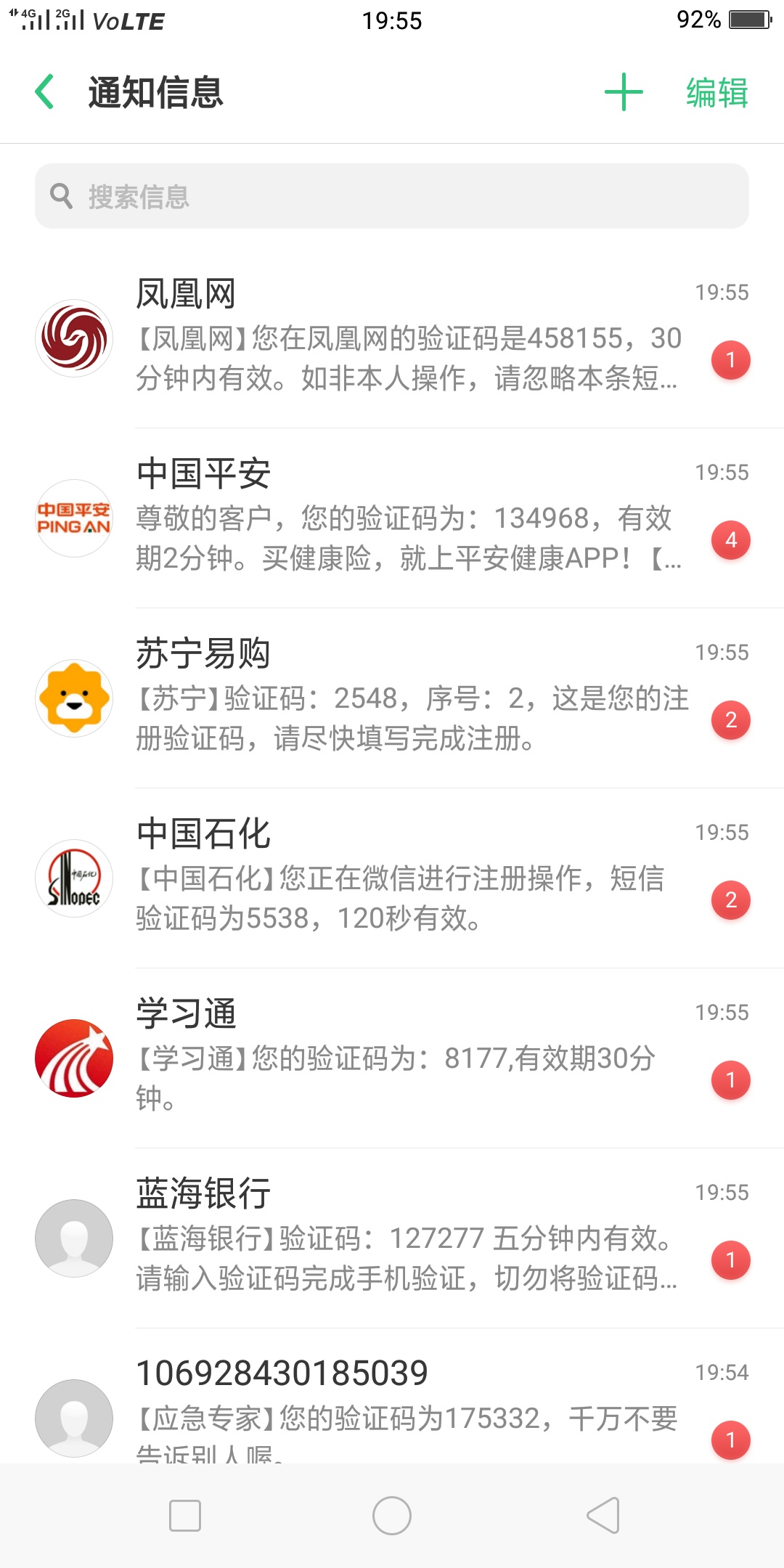Go back from 通知信息 screen
The image size is (784, 1568).
pyautogui.click(x=45, y=92)
